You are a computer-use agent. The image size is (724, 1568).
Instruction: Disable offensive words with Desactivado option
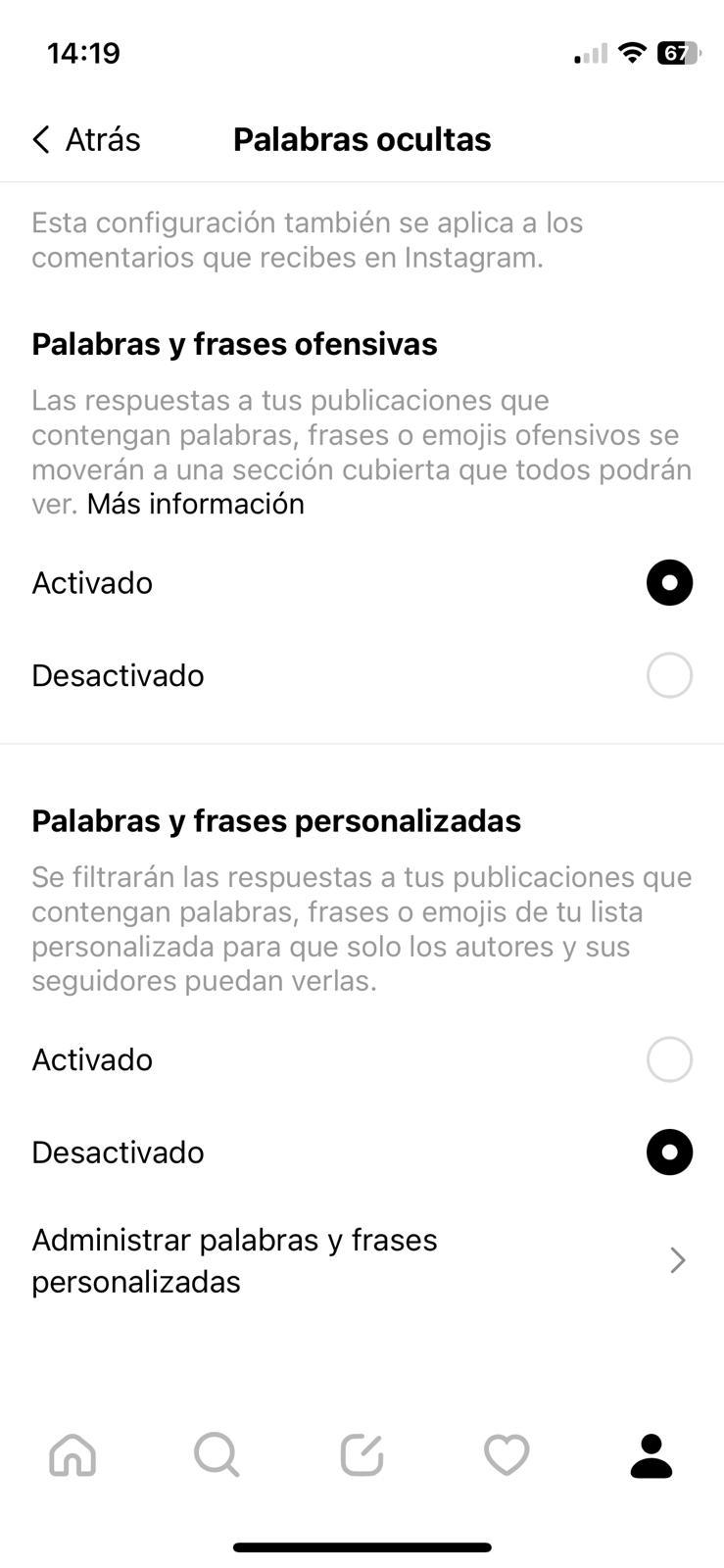669,674
